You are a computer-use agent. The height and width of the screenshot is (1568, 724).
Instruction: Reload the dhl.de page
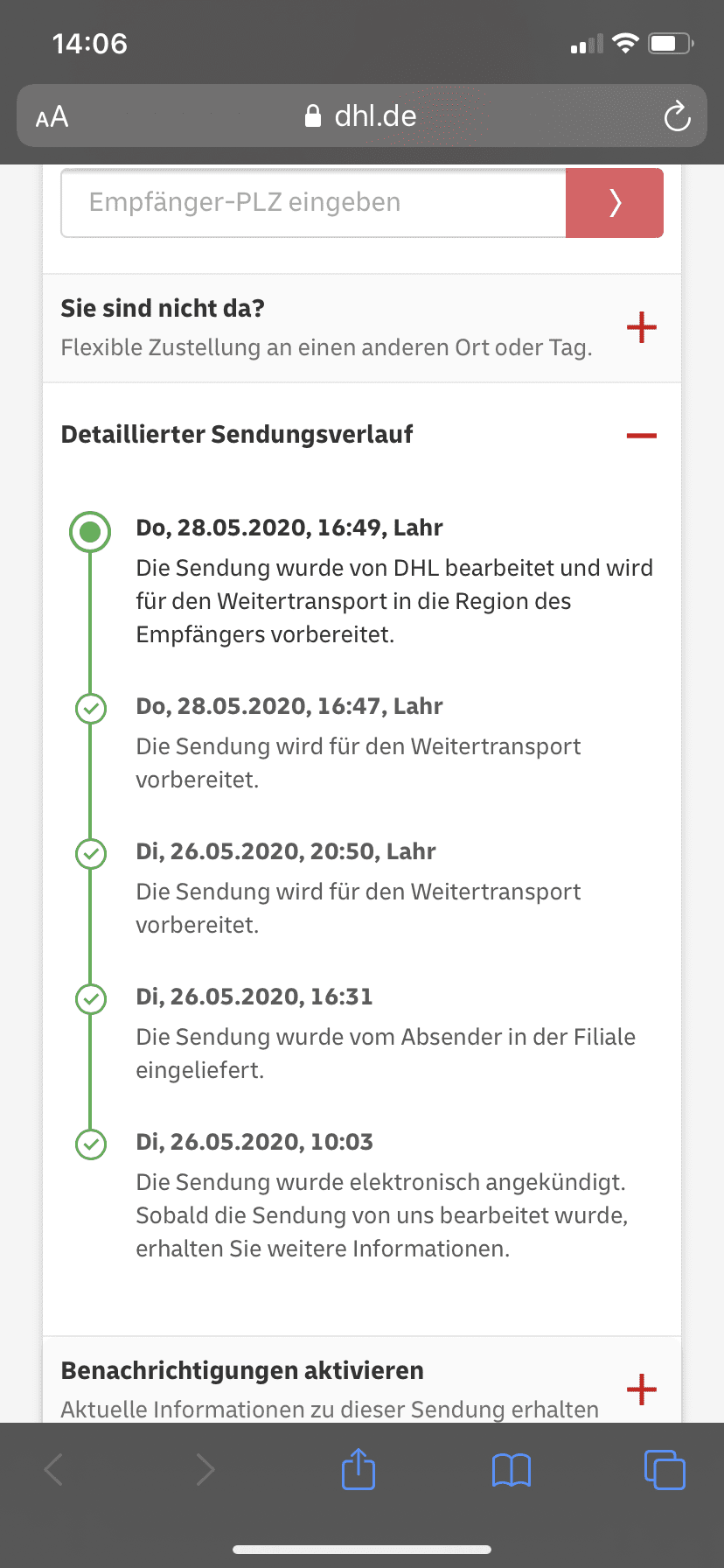click(x=677, y=116)
